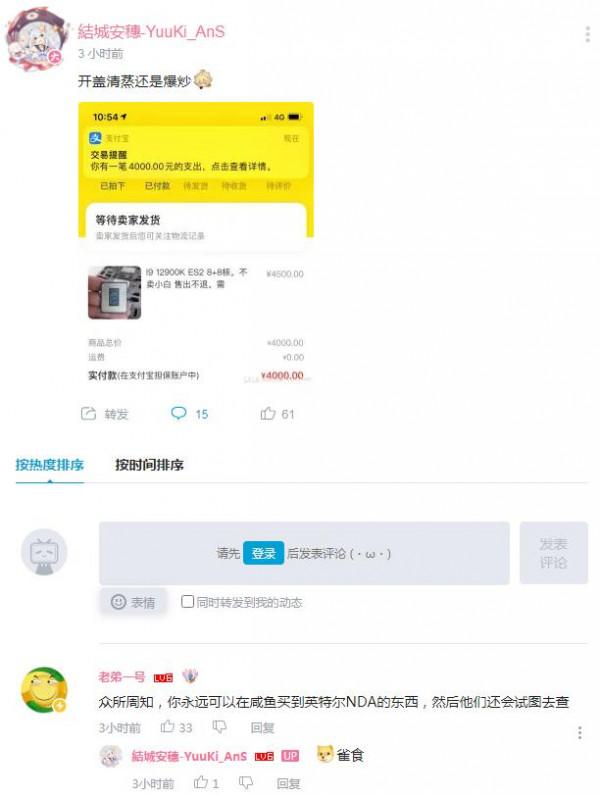Viewport: 600px width, 797px height.
Task: Tap the 发表评论 submit button
Action: coord(553,553)
